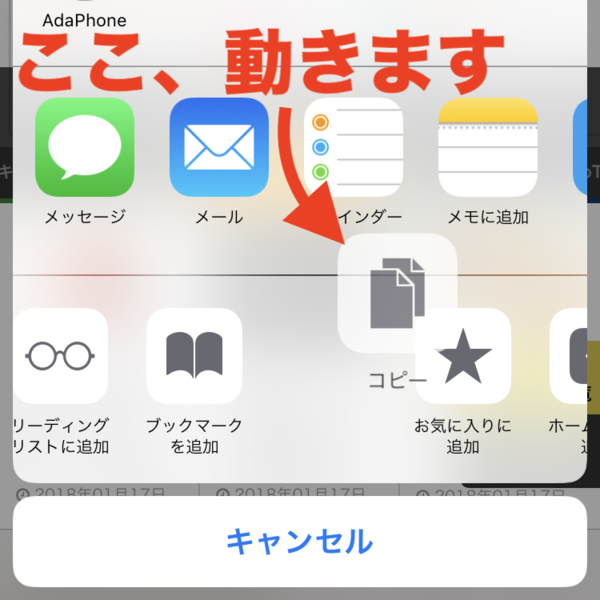The image size is (600, 600).
Task: Tap the コピー copy action
Action: (x=397, y=292)
